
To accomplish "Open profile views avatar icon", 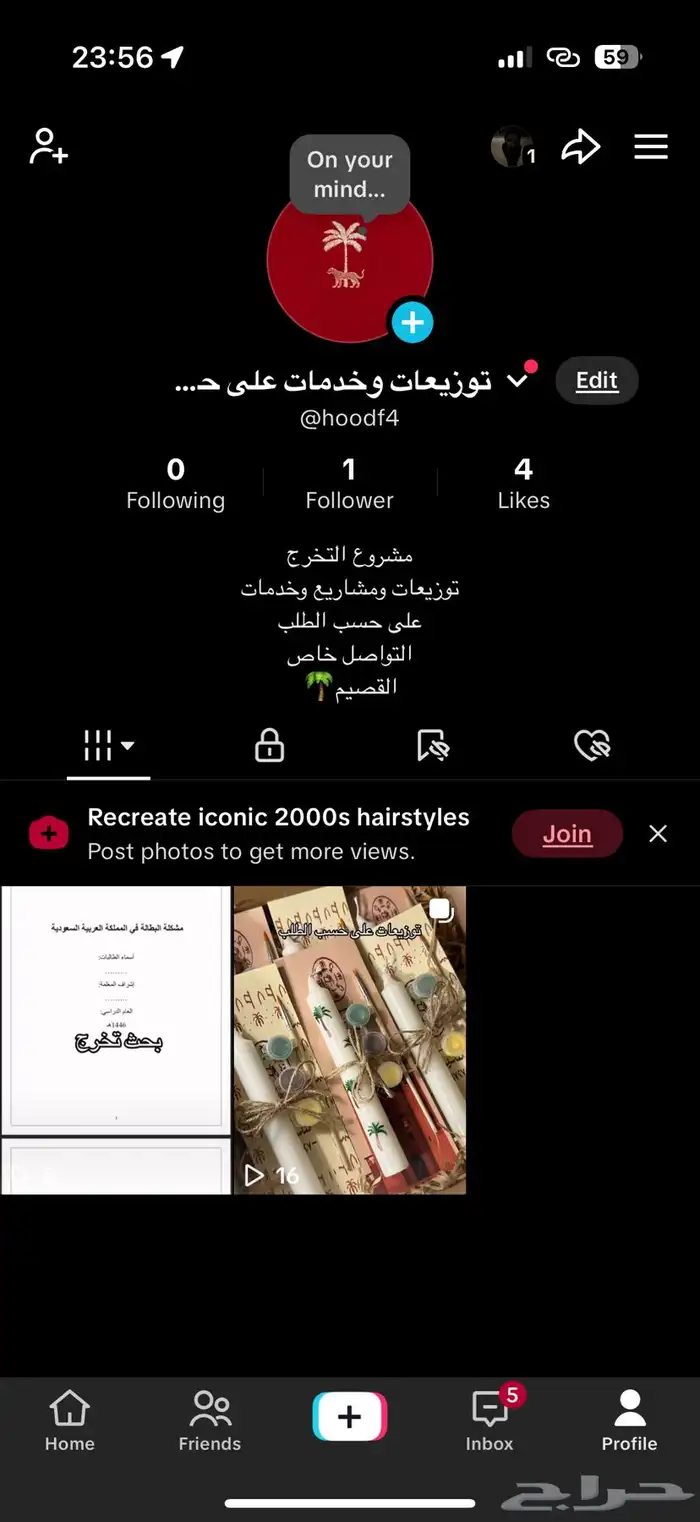I will [x=513, y=148].
